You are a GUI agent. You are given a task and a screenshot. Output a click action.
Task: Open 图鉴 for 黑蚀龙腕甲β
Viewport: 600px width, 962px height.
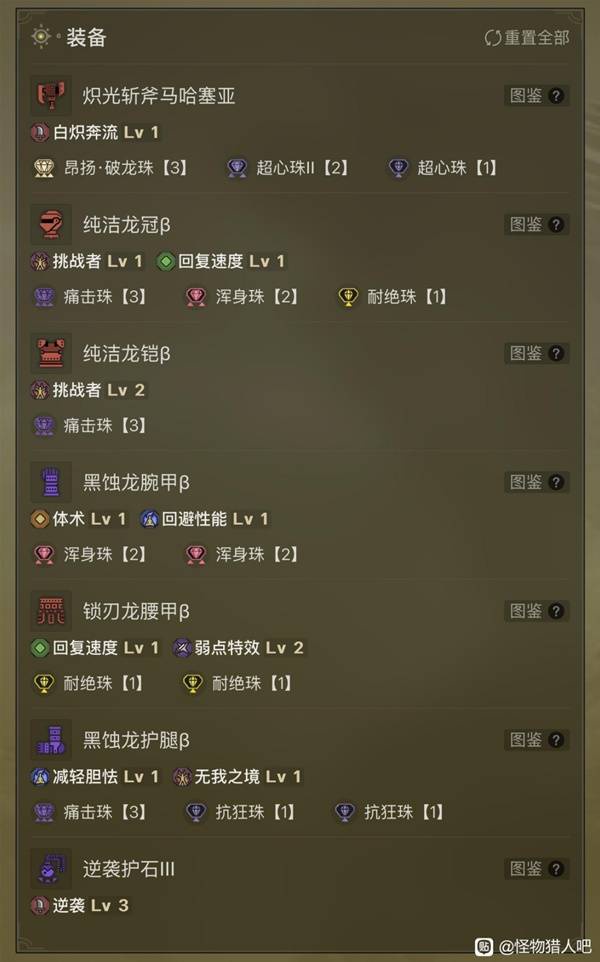[536, 482]
